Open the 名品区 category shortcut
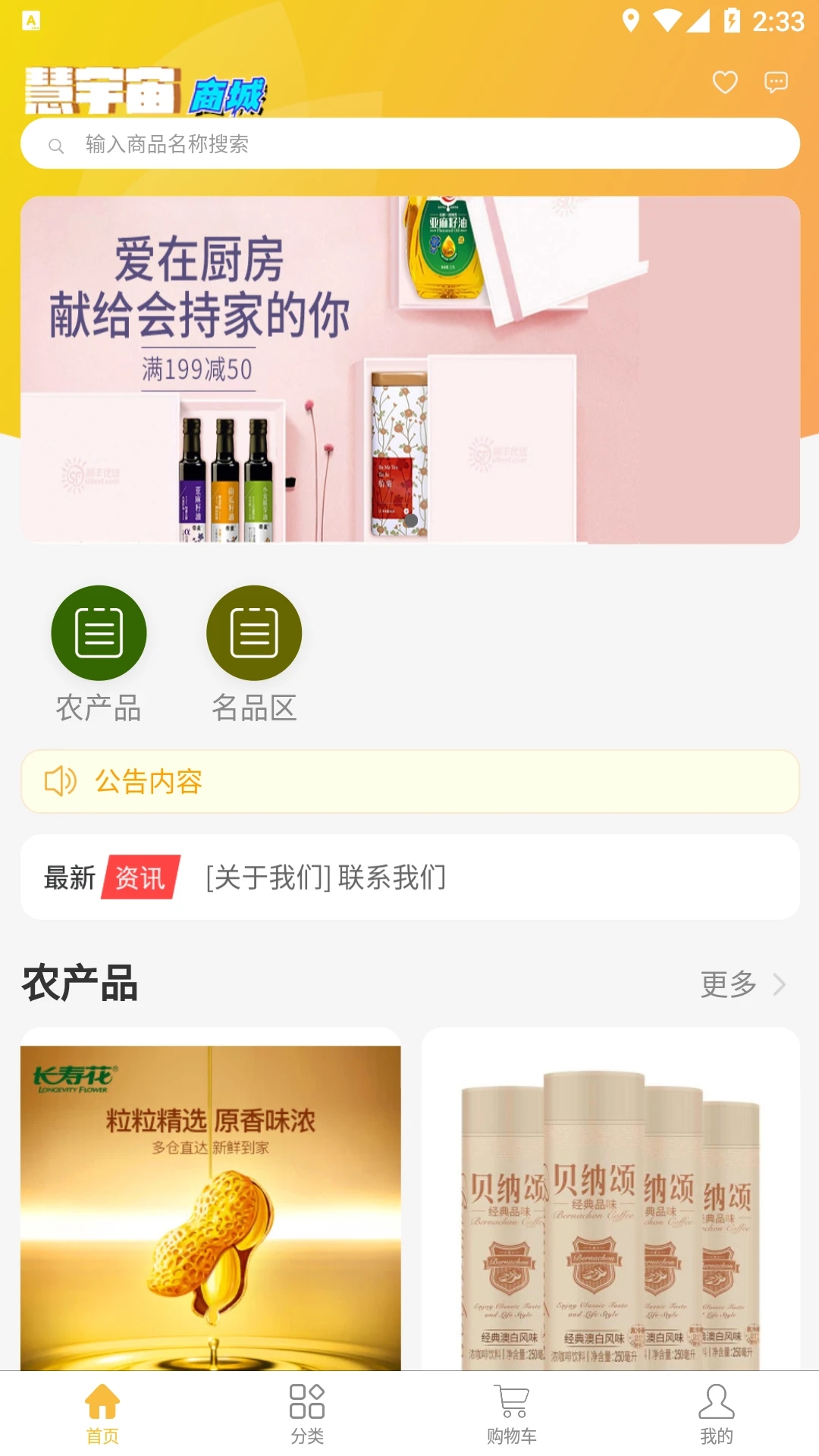The height and width of the screenshot is (1456, 819). click(254, 652)
